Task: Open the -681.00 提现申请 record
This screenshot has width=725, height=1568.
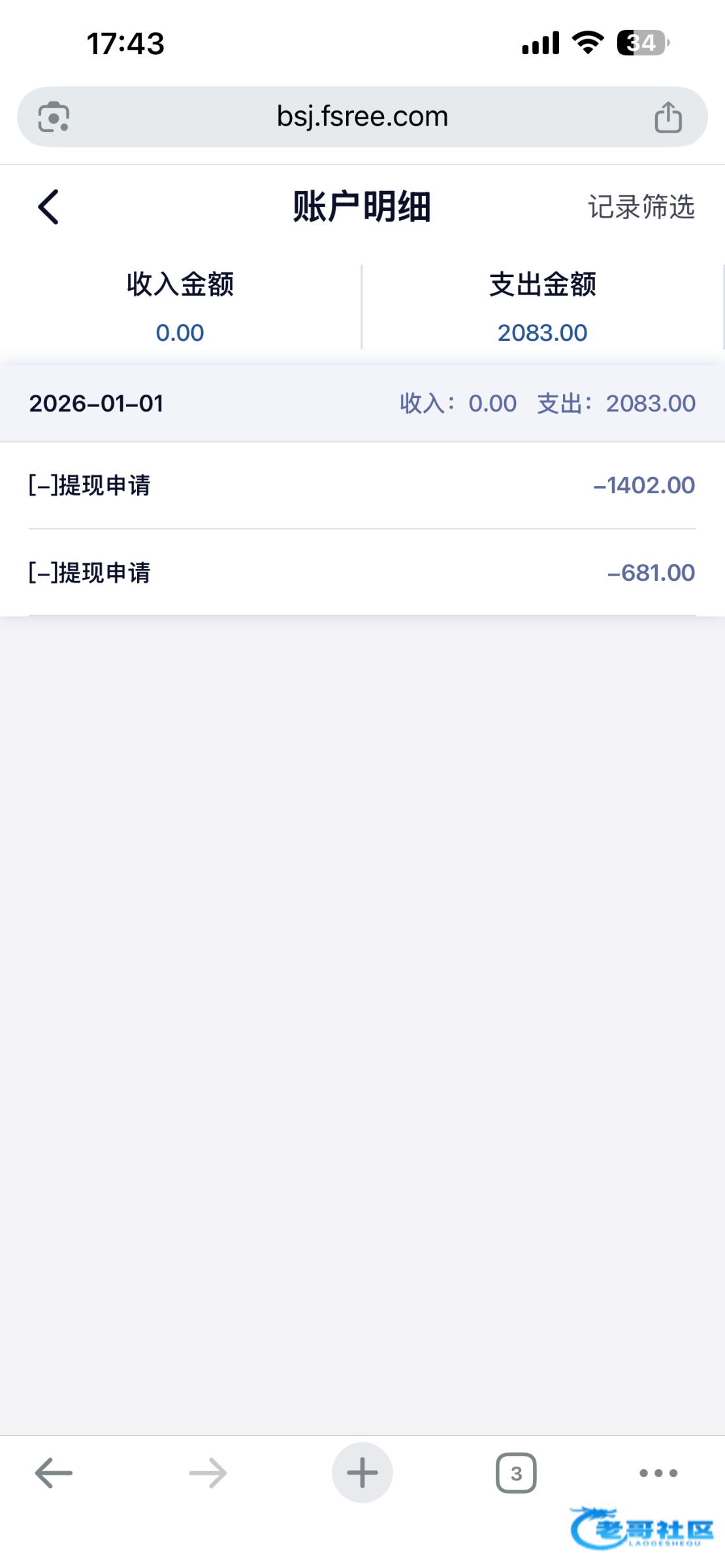Action: tap(362, 573)
